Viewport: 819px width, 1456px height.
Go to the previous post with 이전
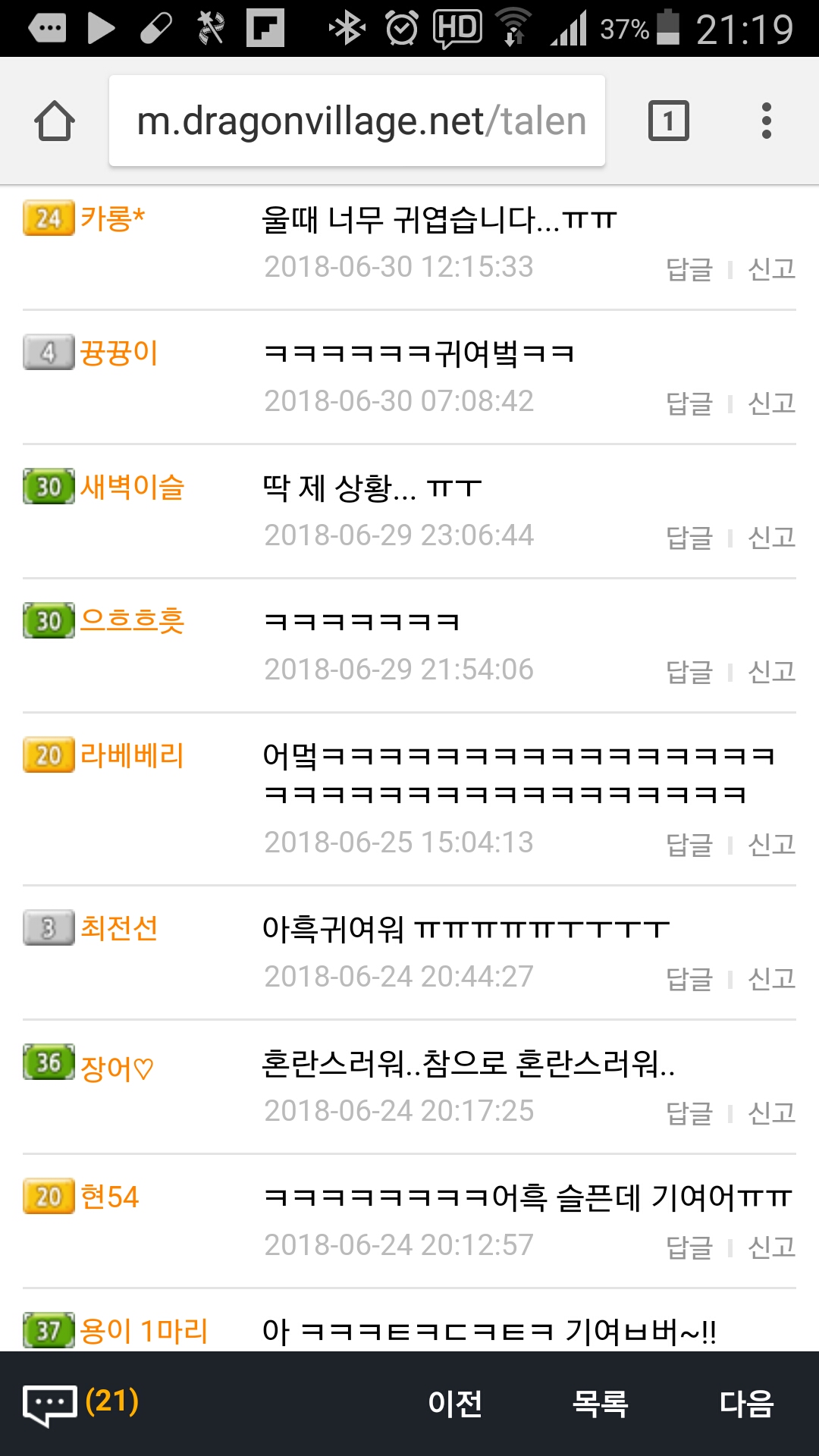pyautogui.click(x=455, y=1404)
